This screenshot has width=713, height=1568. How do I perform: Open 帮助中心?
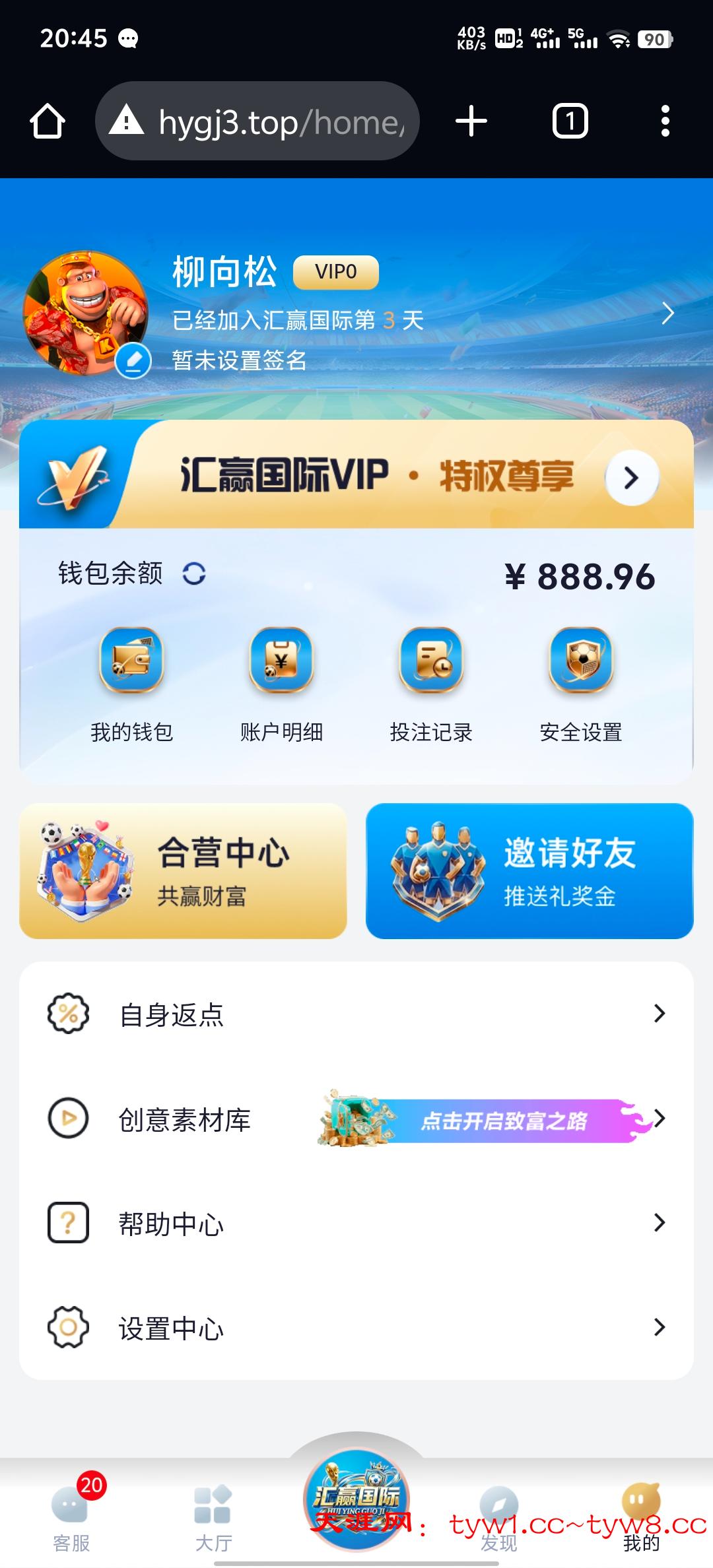[356, 1223]
